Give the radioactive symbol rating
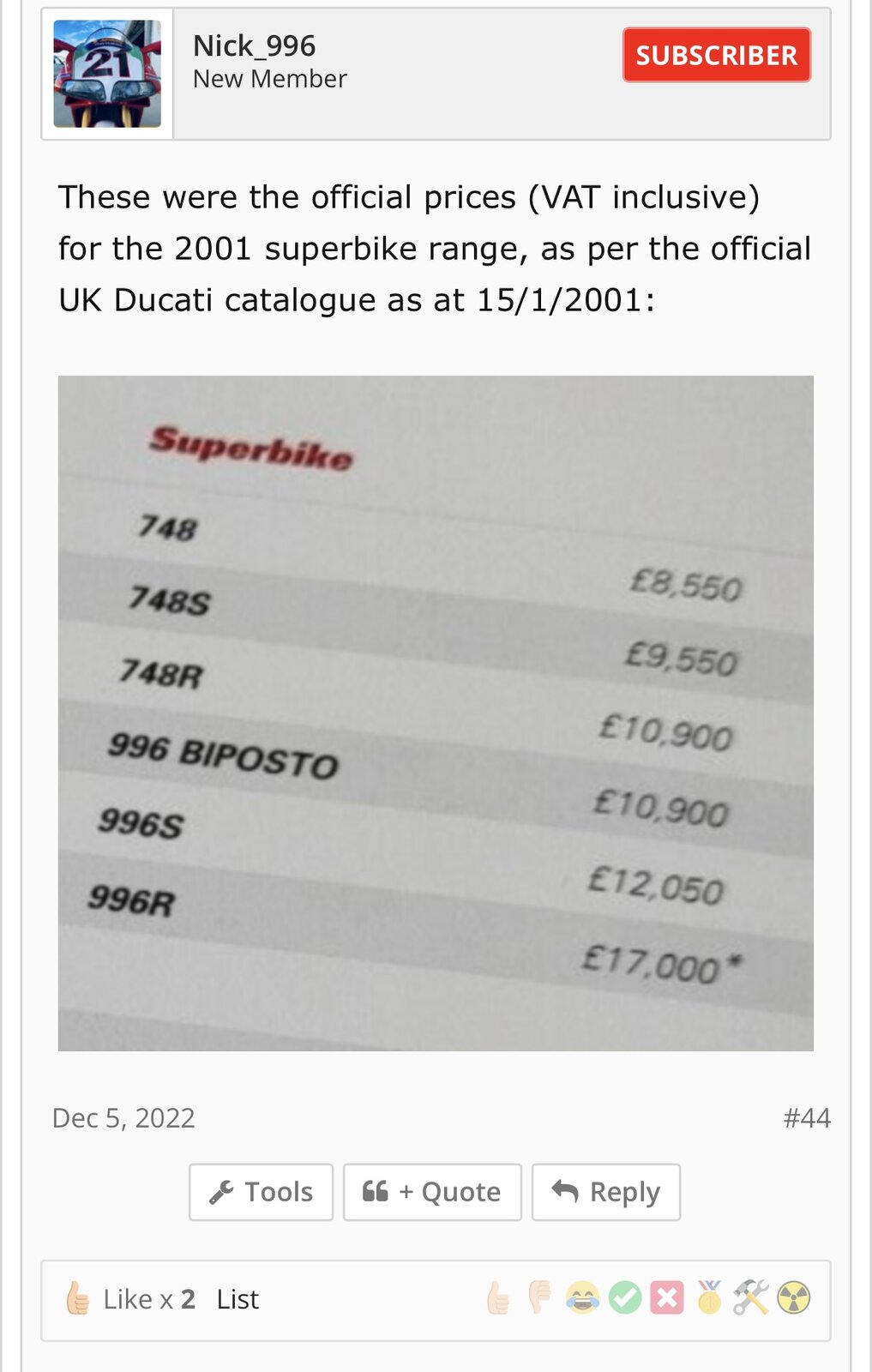 [793, 1298]
